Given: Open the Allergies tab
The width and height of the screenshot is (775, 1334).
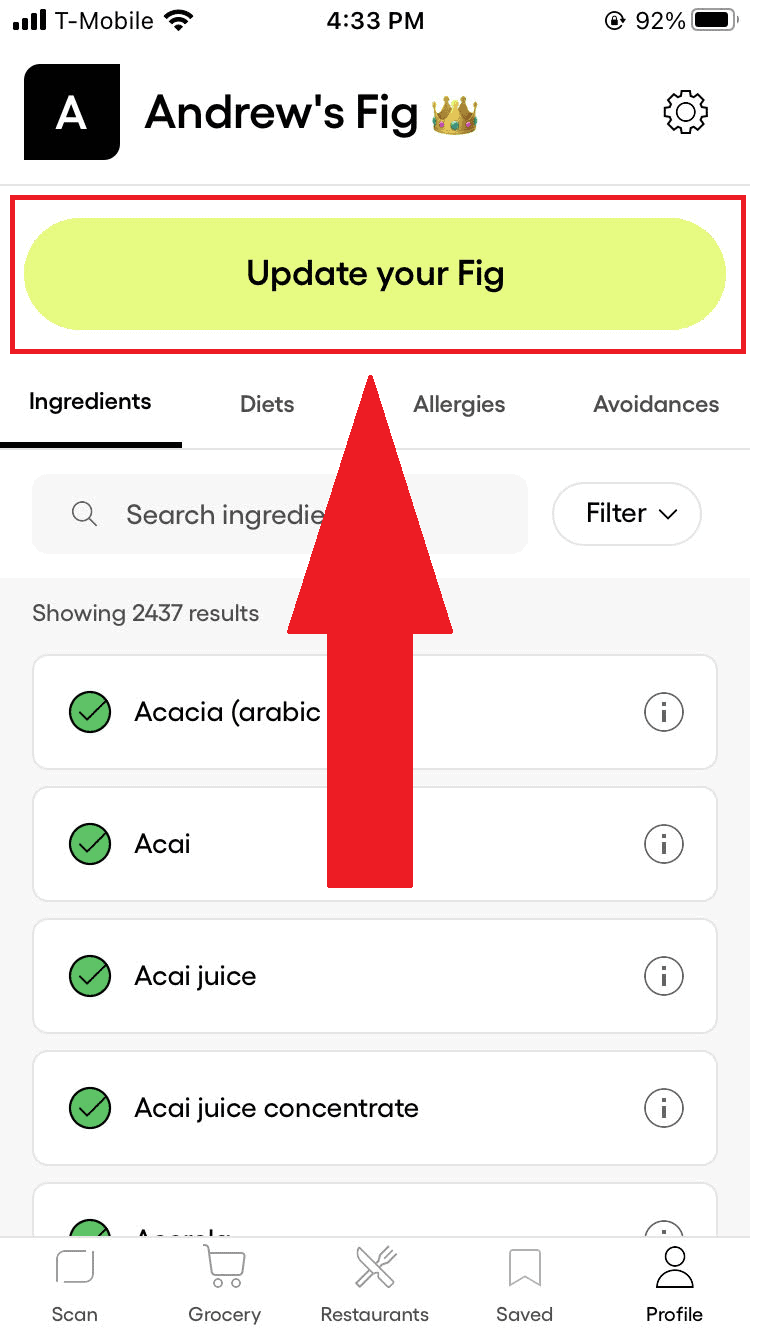Looking at the screenshot, I should (459, 404).
